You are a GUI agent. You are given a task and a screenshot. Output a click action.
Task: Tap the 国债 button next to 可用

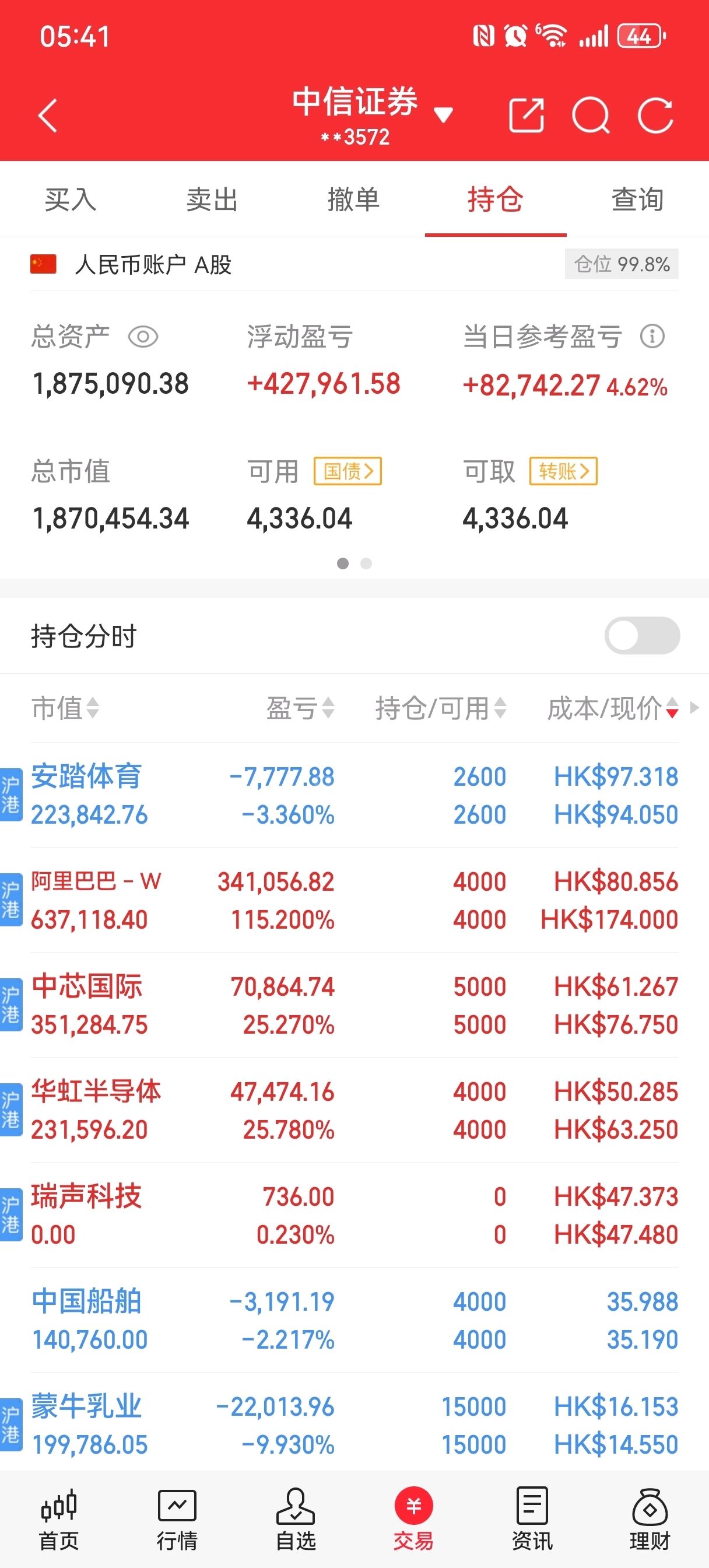pos(348,471)
